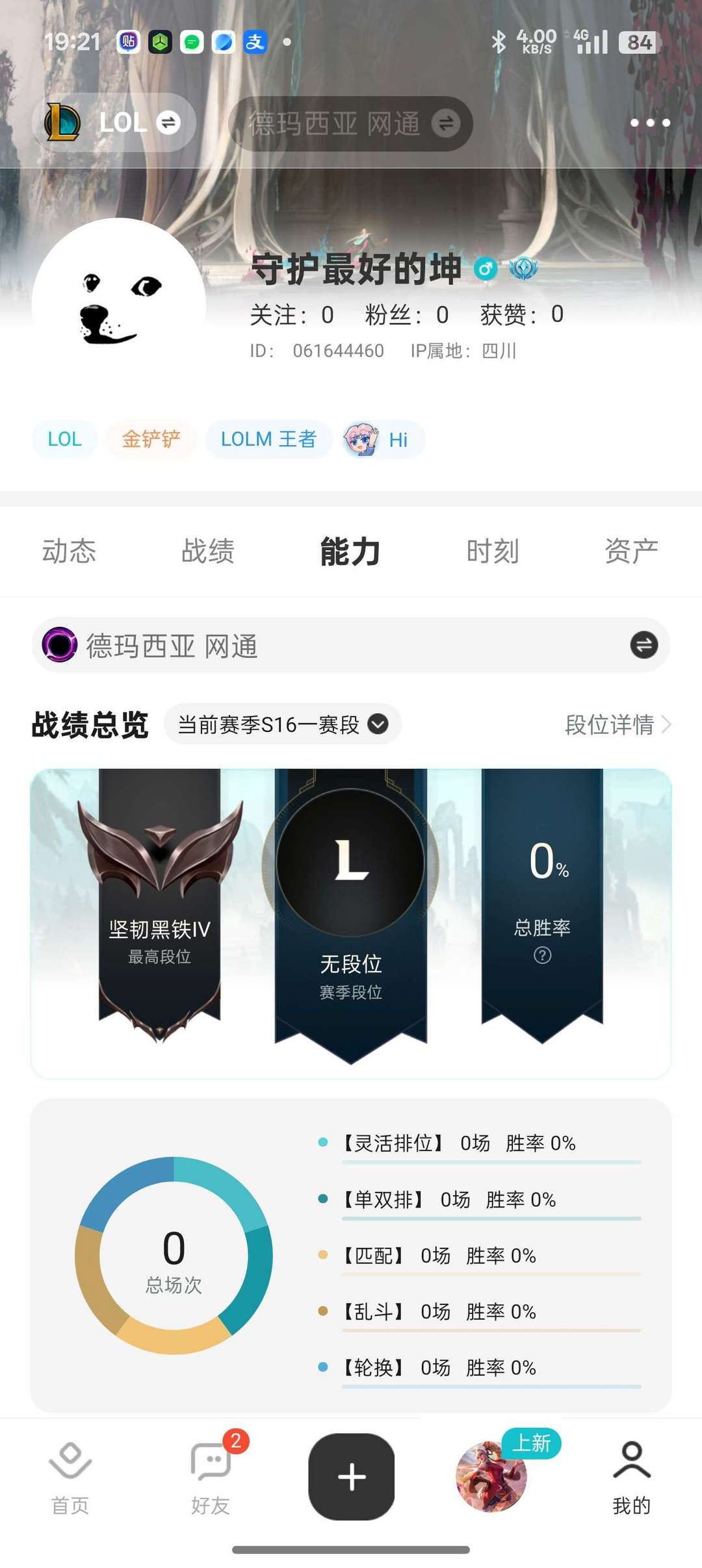Image resolution: width=702 pixels, height=1568 pixels.
Task: Click the 金铲铲 tag
Action: pos(151,439)
